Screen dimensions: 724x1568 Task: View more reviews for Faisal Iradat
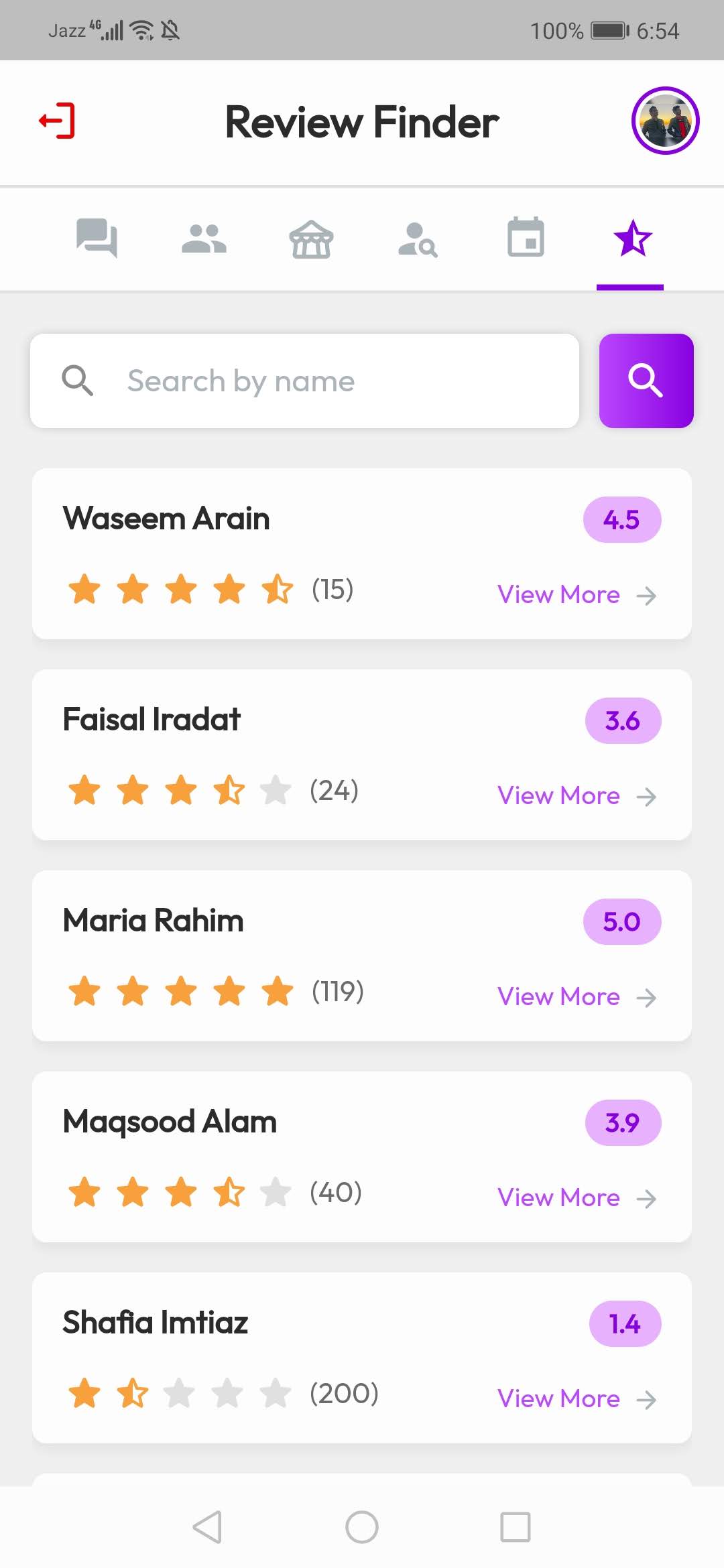coord(577,795)
